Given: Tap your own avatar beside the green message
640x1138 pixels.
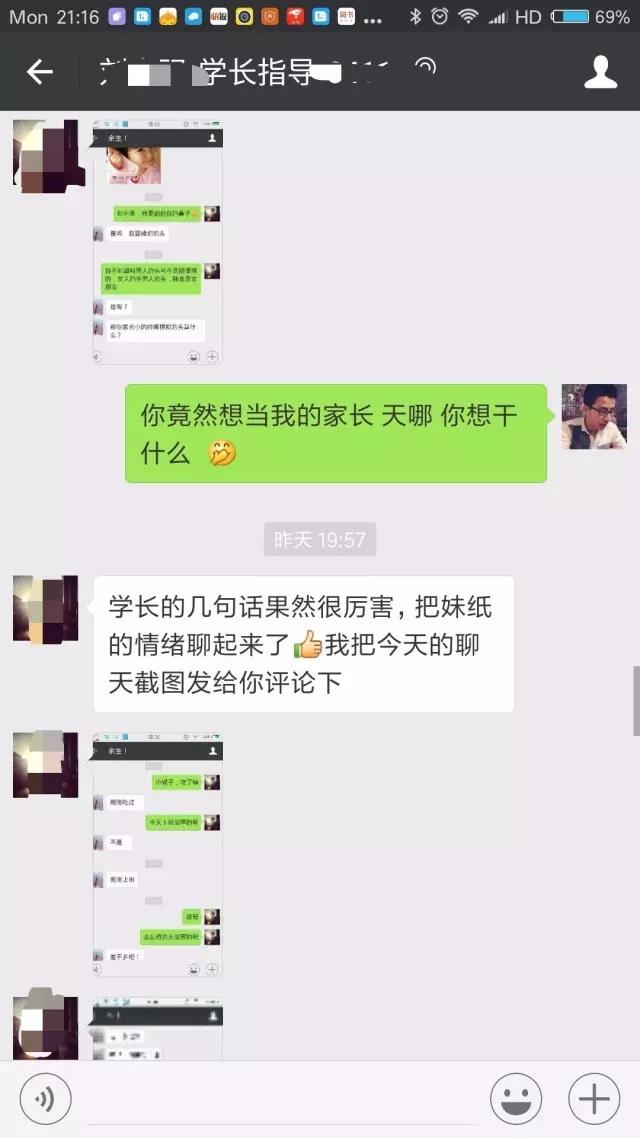Looking at the screenshot, I should pos(594,417).
